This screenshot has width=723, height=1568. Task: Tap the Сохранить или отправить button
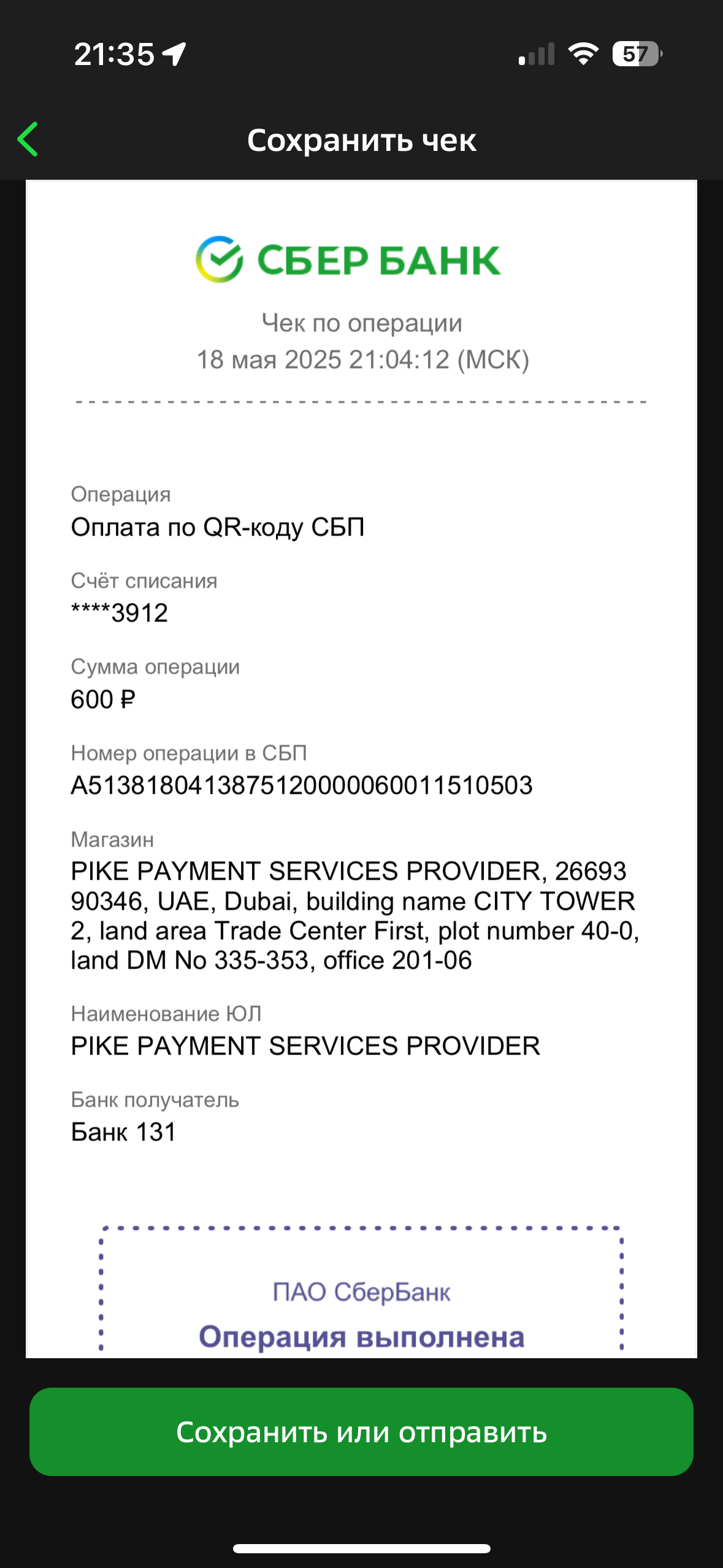tap(361, 1432)
